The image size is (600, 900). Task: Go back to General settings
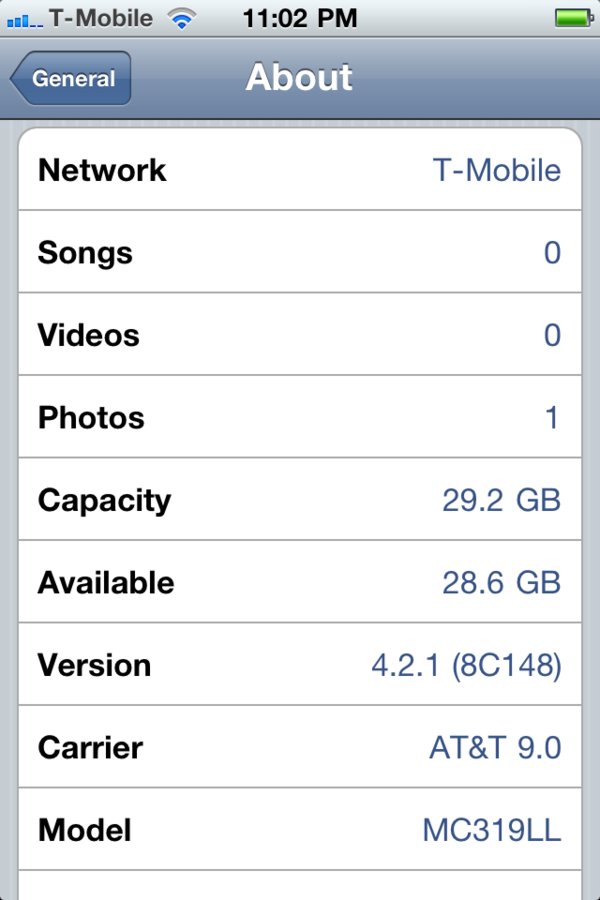click(71, 79)
